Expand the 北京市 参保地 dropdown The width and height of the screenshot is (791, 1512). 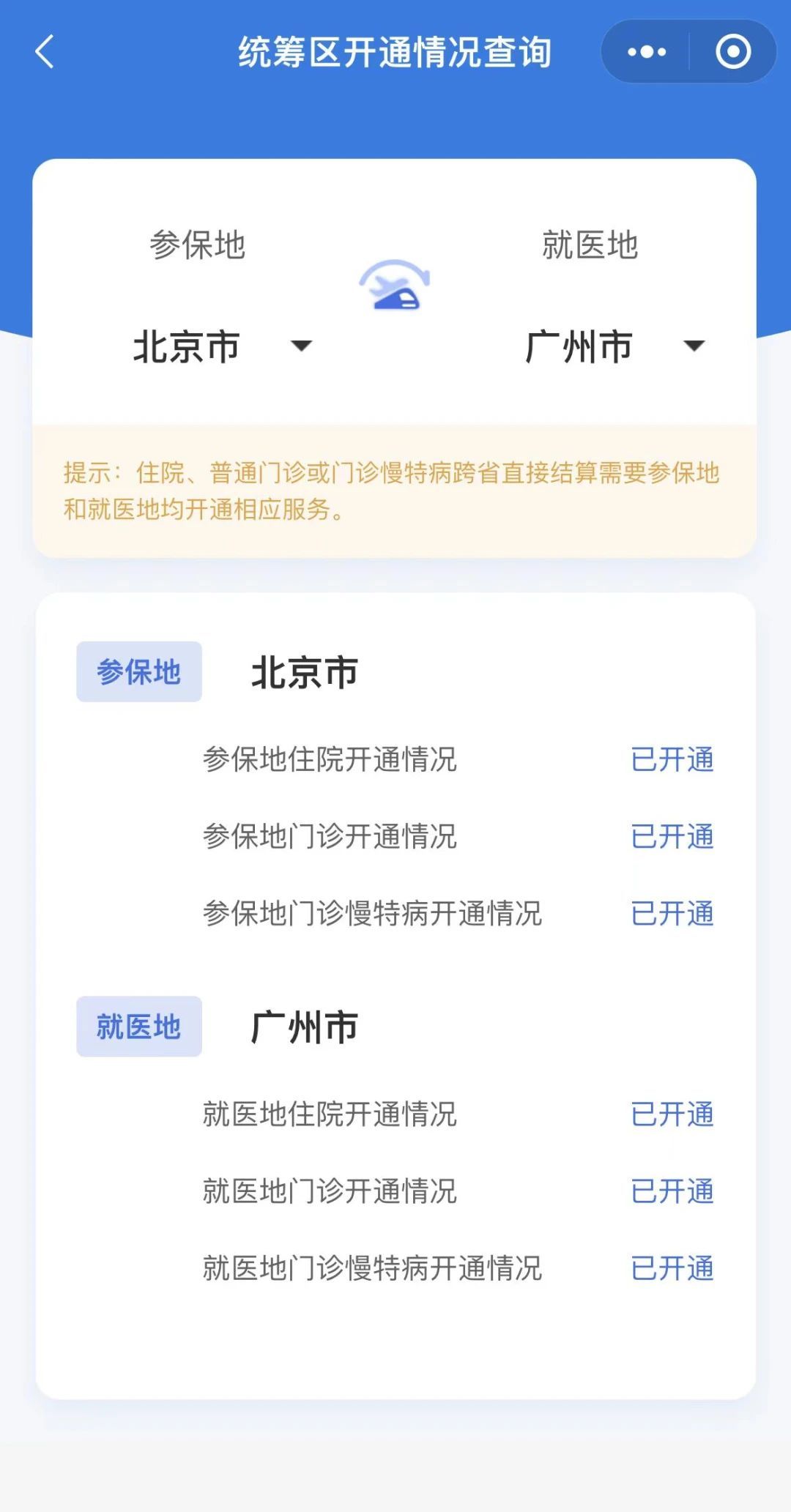click(x=223, y=346)
